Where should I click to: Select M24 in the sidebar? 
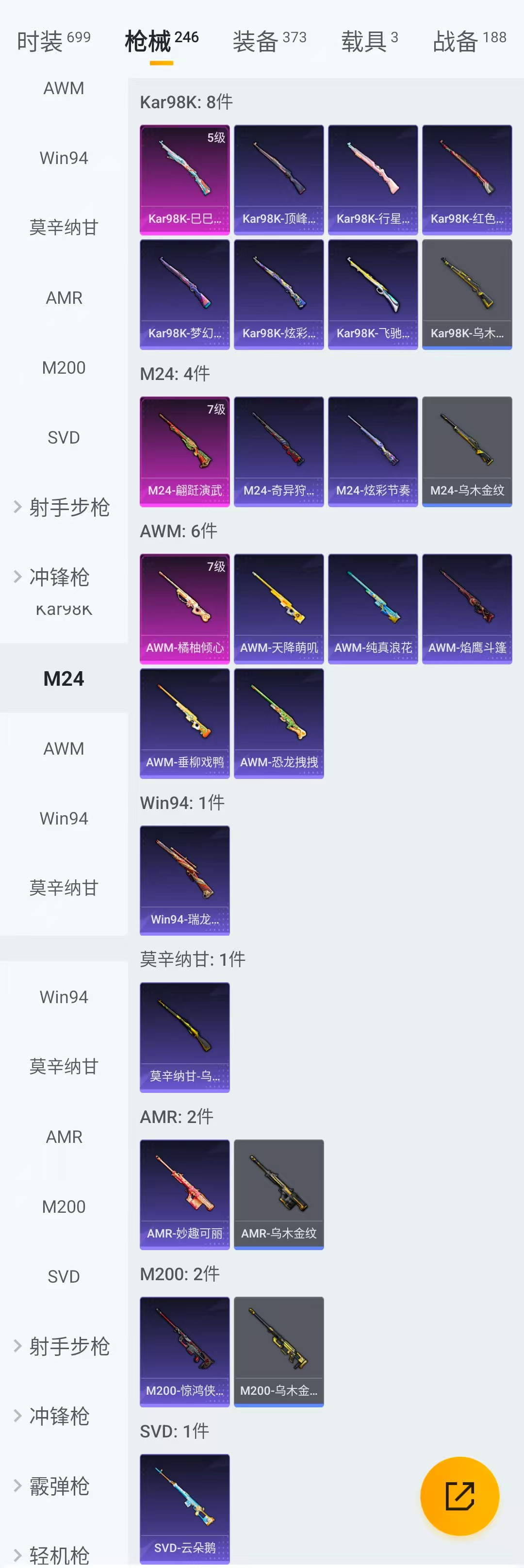click(64, 678)
